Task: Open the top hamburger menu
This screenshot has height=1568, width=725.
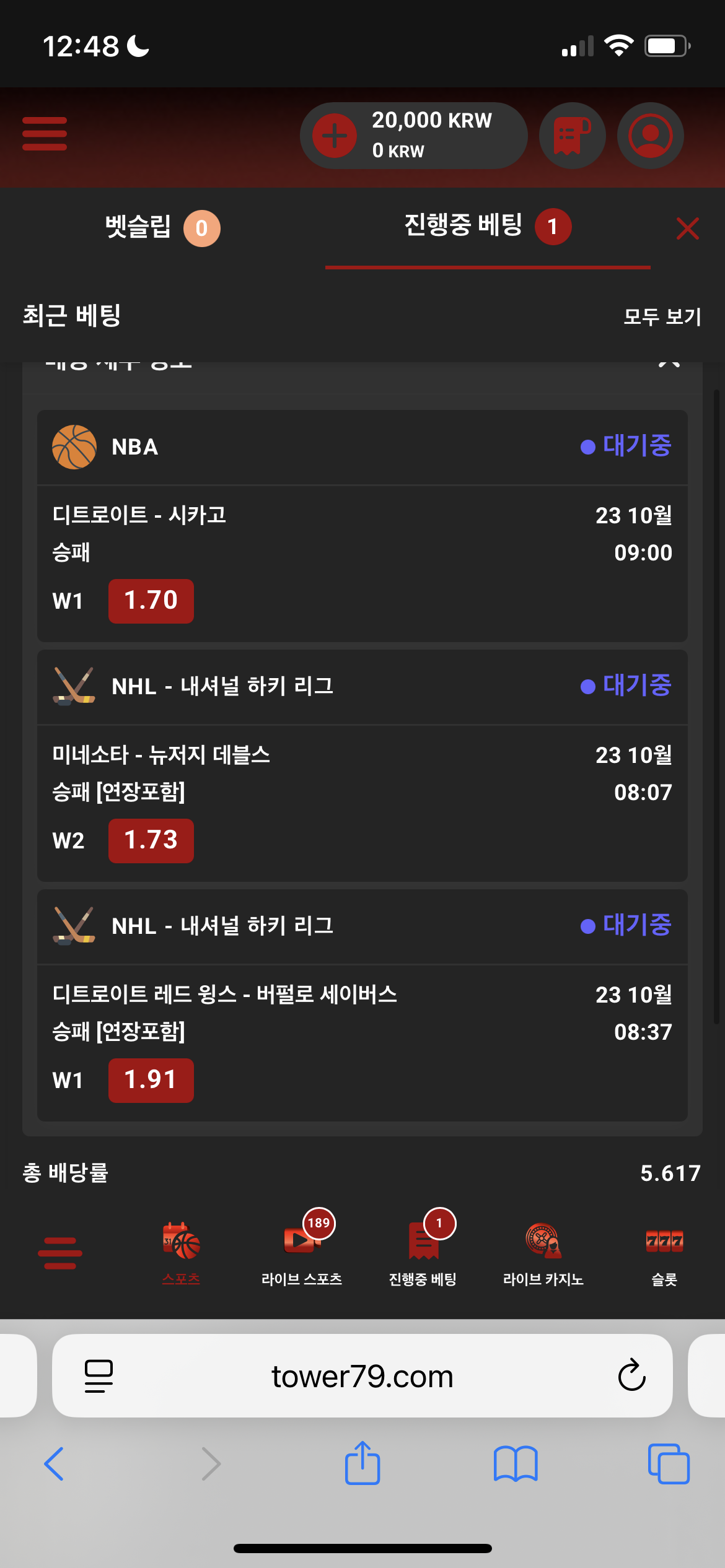Action: pyautogui.click(x=45, y=134)
